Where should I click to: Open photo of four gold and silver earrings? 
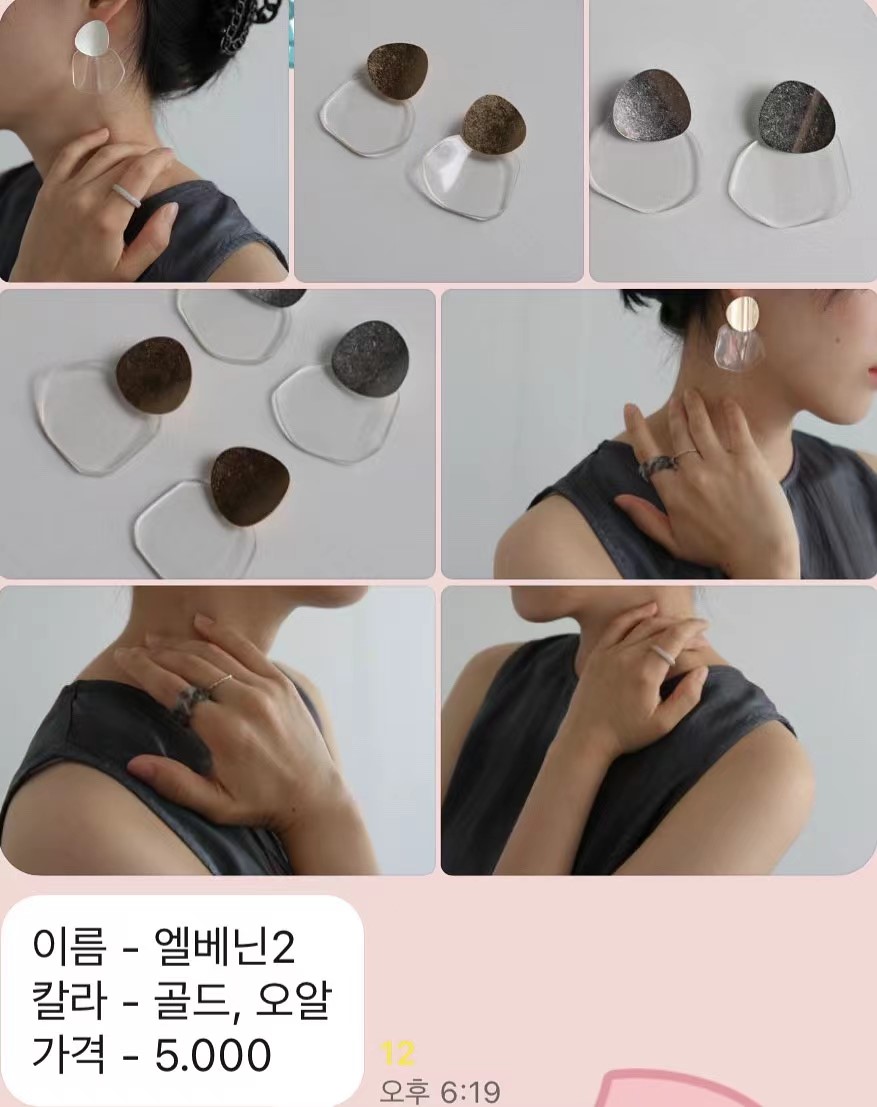(217, 433)
